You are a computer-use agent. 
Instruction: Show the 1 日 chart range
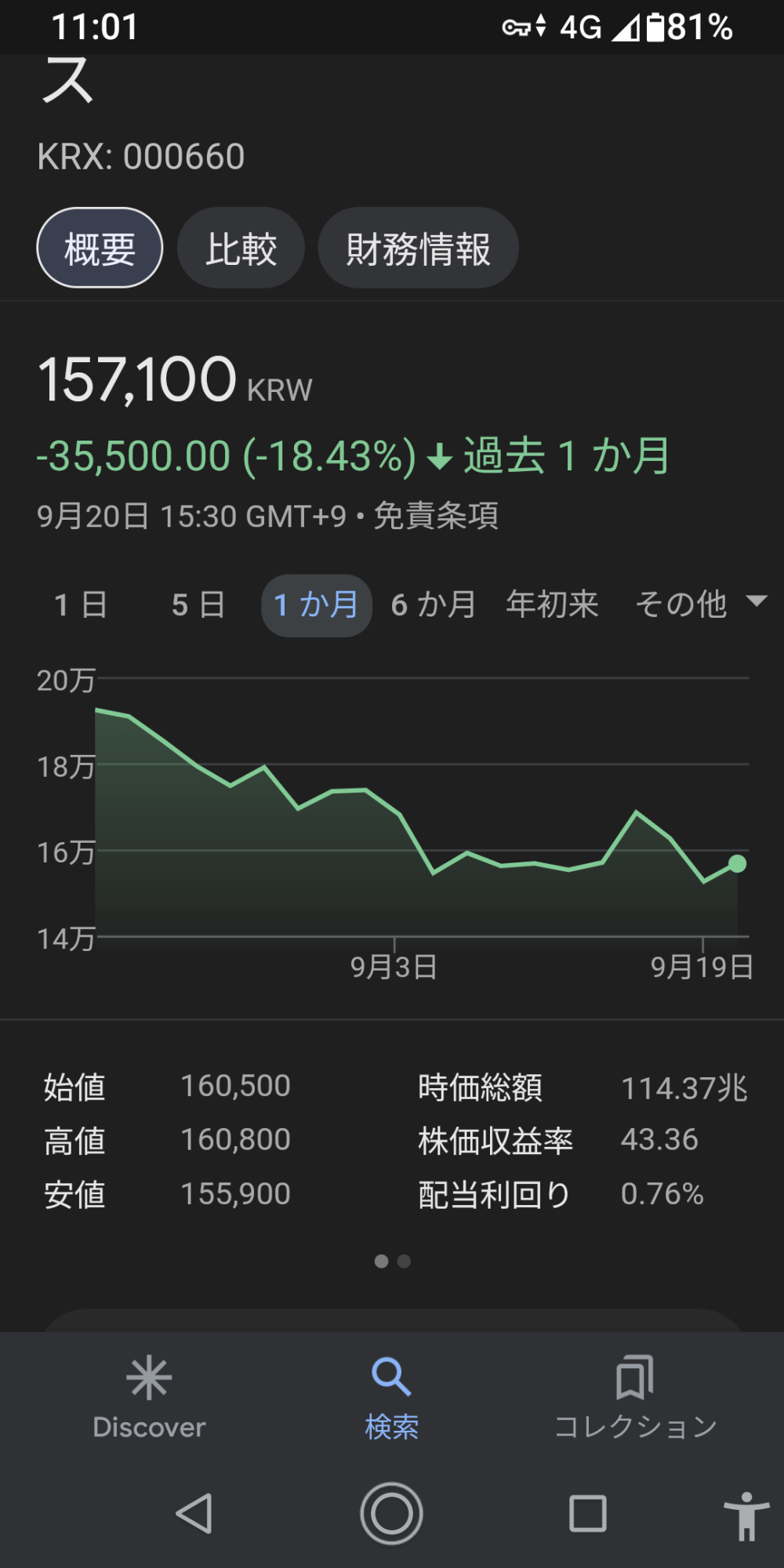click(x=81, y=605)
